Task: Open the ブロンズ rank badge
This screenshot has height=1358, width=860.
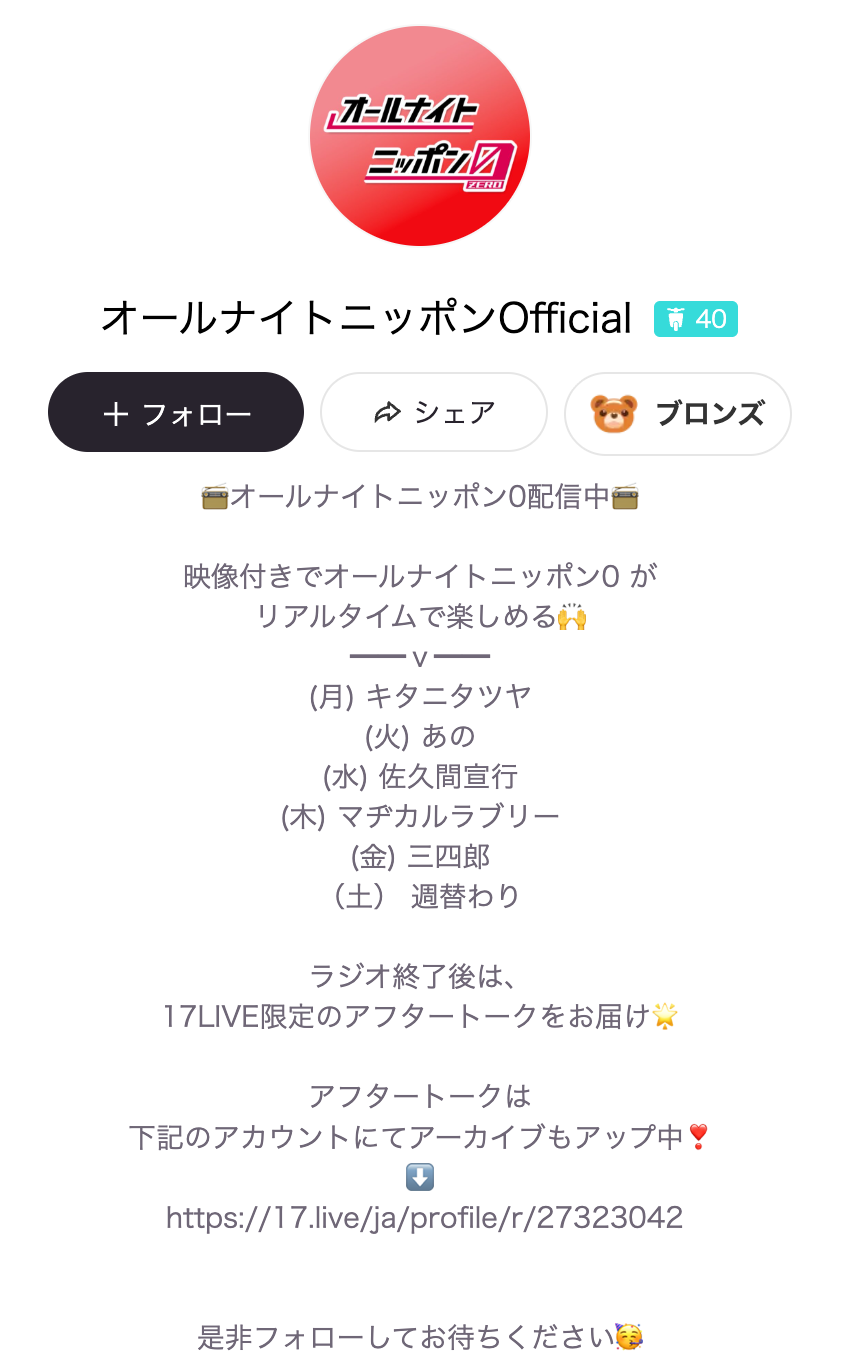Action: click(678, 413)
